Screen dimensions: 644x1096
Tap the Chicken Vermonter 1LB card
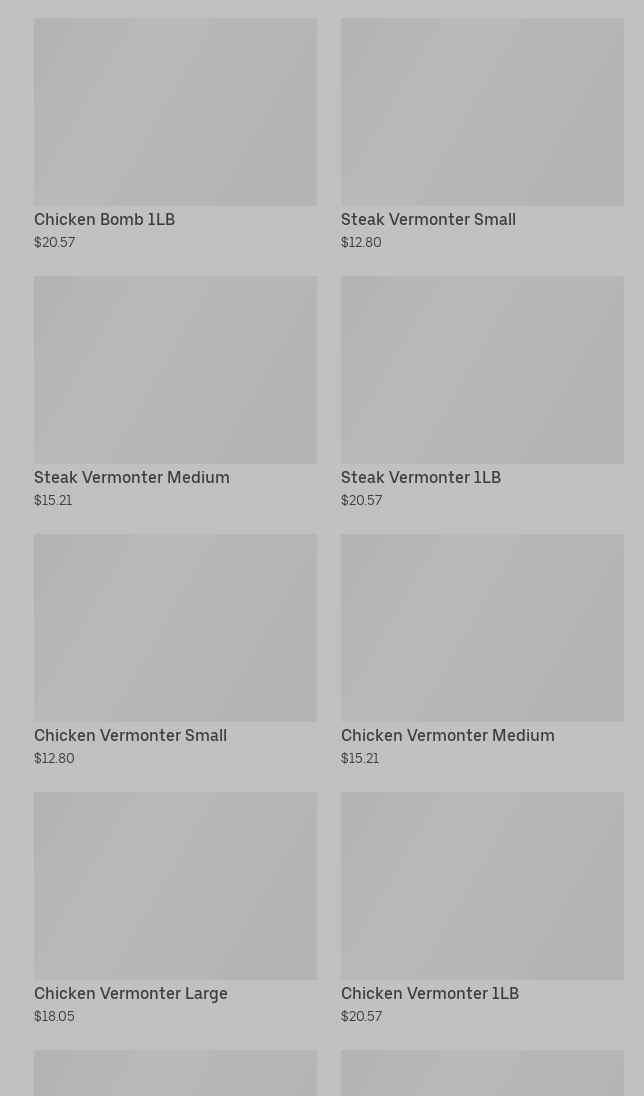482,908
